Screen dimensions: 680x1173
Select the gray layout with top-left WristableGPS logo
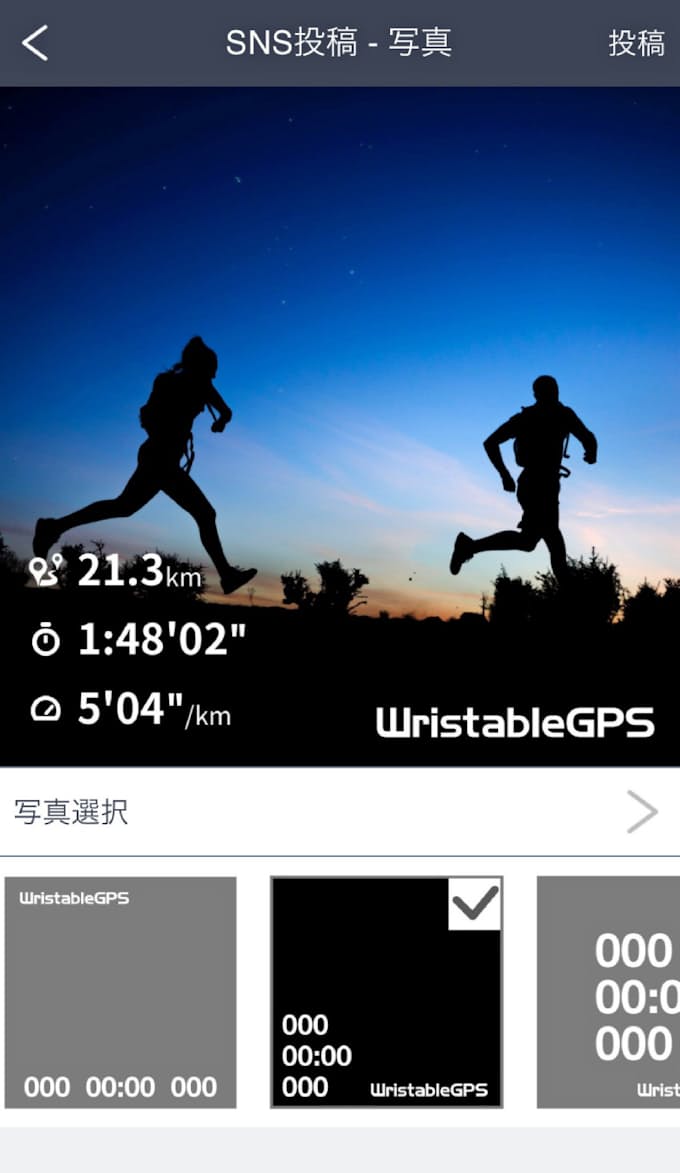121,992
